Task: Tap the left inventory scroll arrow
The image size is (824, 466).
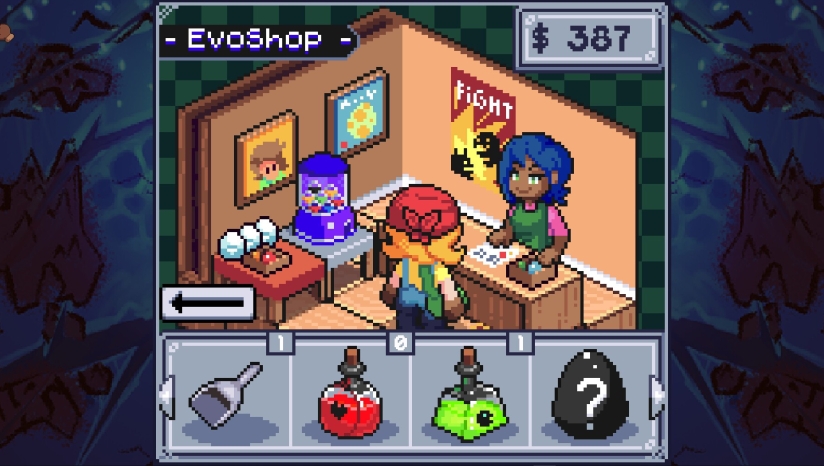Action: (x=164, y=397)
